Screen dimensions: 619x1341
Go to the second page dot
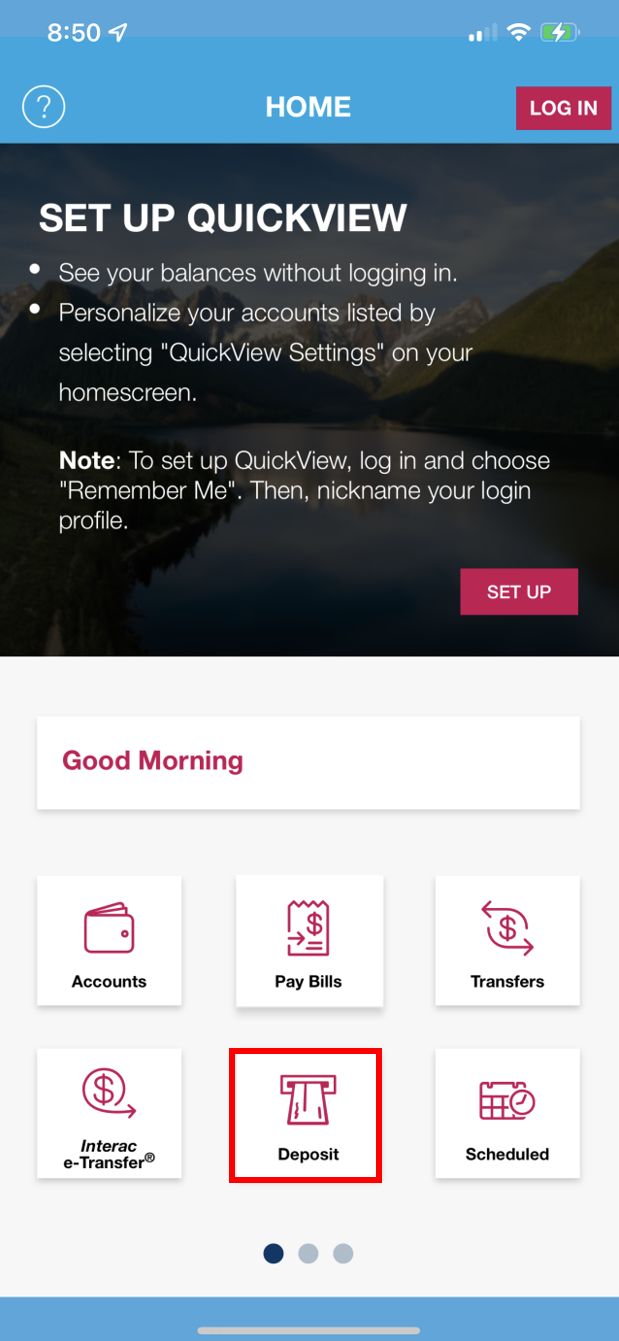click(x=308, y=1253)
